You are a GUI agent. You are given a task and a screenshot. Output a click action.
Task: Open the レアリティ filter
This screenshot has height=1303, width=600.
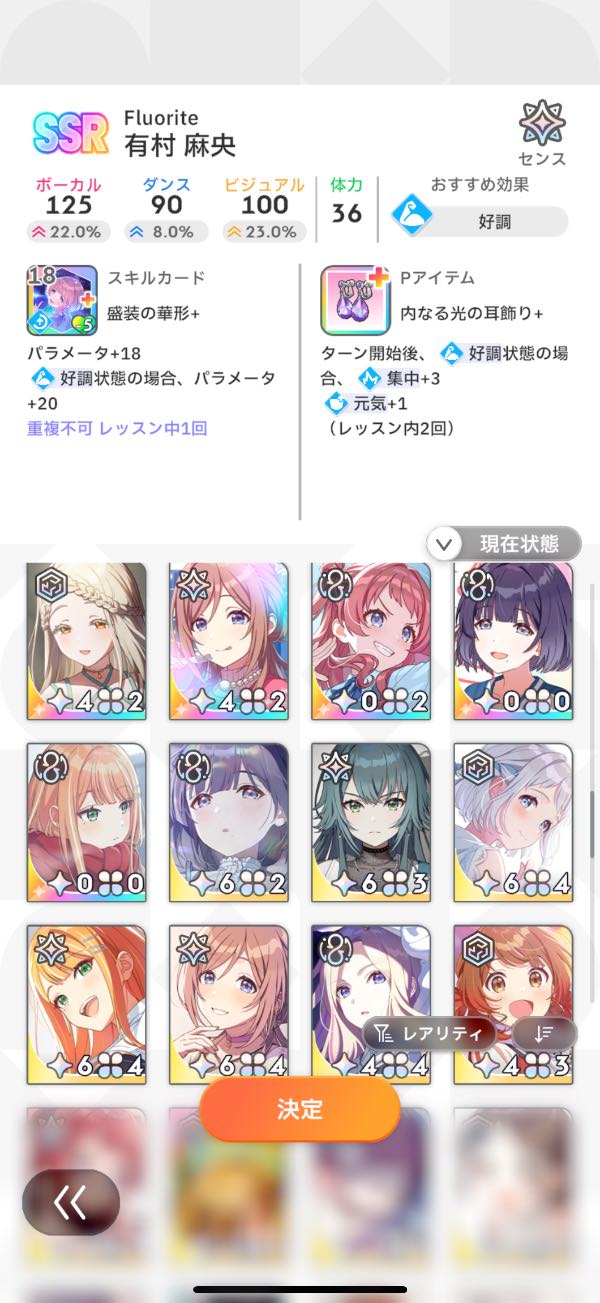click(x=429, y=1034)
